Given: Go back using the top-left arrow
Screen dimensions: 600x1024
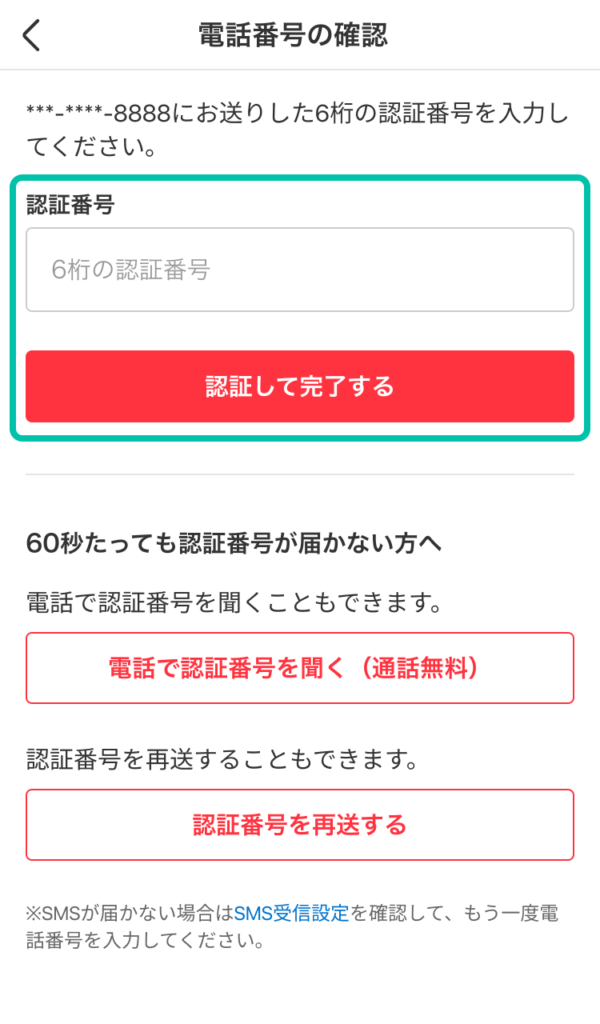Looking at the screenshot, I should coord(32,36).
